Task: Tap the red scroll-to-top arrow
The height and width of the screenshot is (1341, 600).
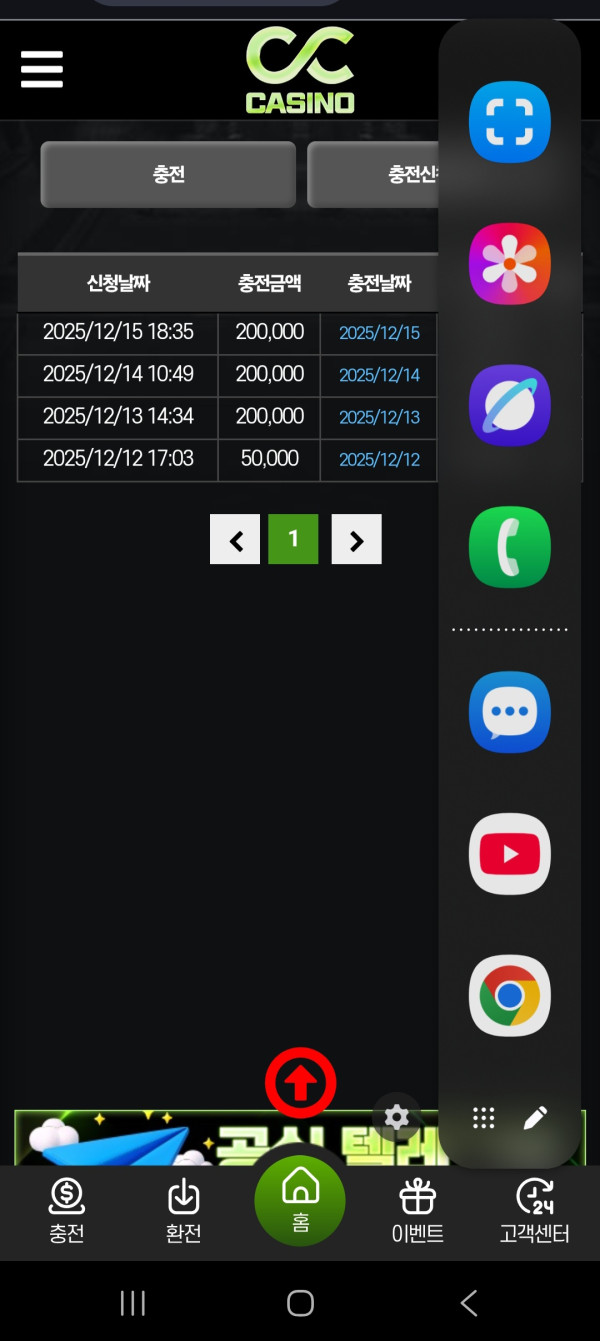Action: [x=300, y=1083]
